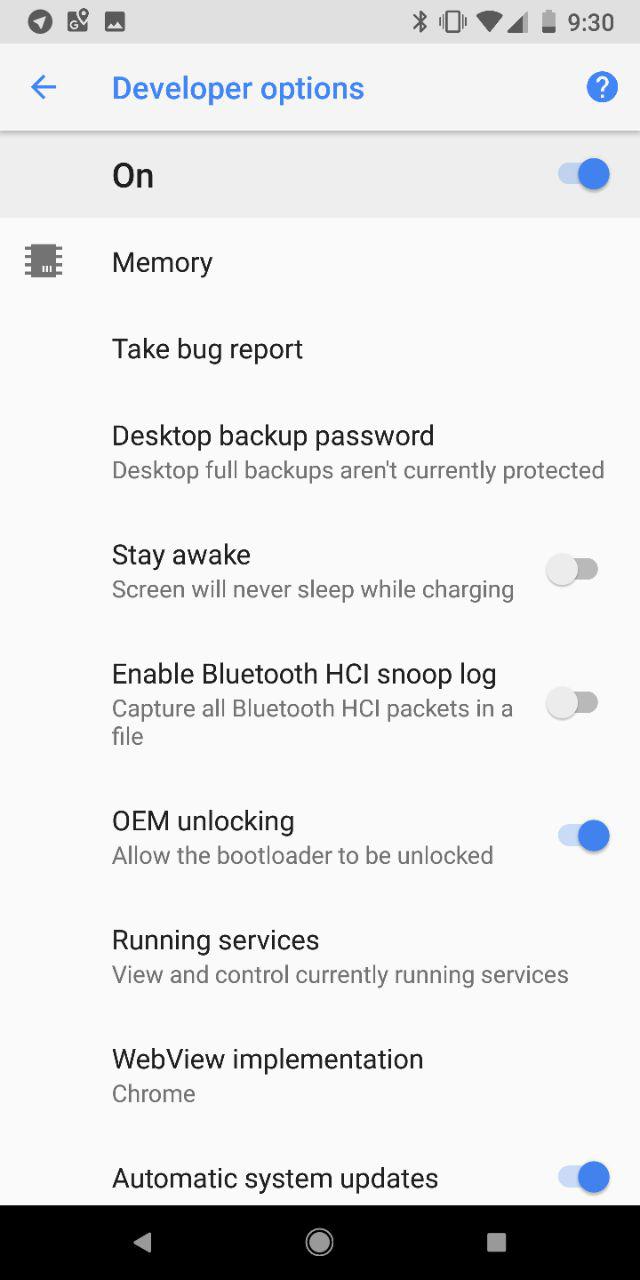
Task: Open Desktop backup password
Action: [x=320, y=452]
